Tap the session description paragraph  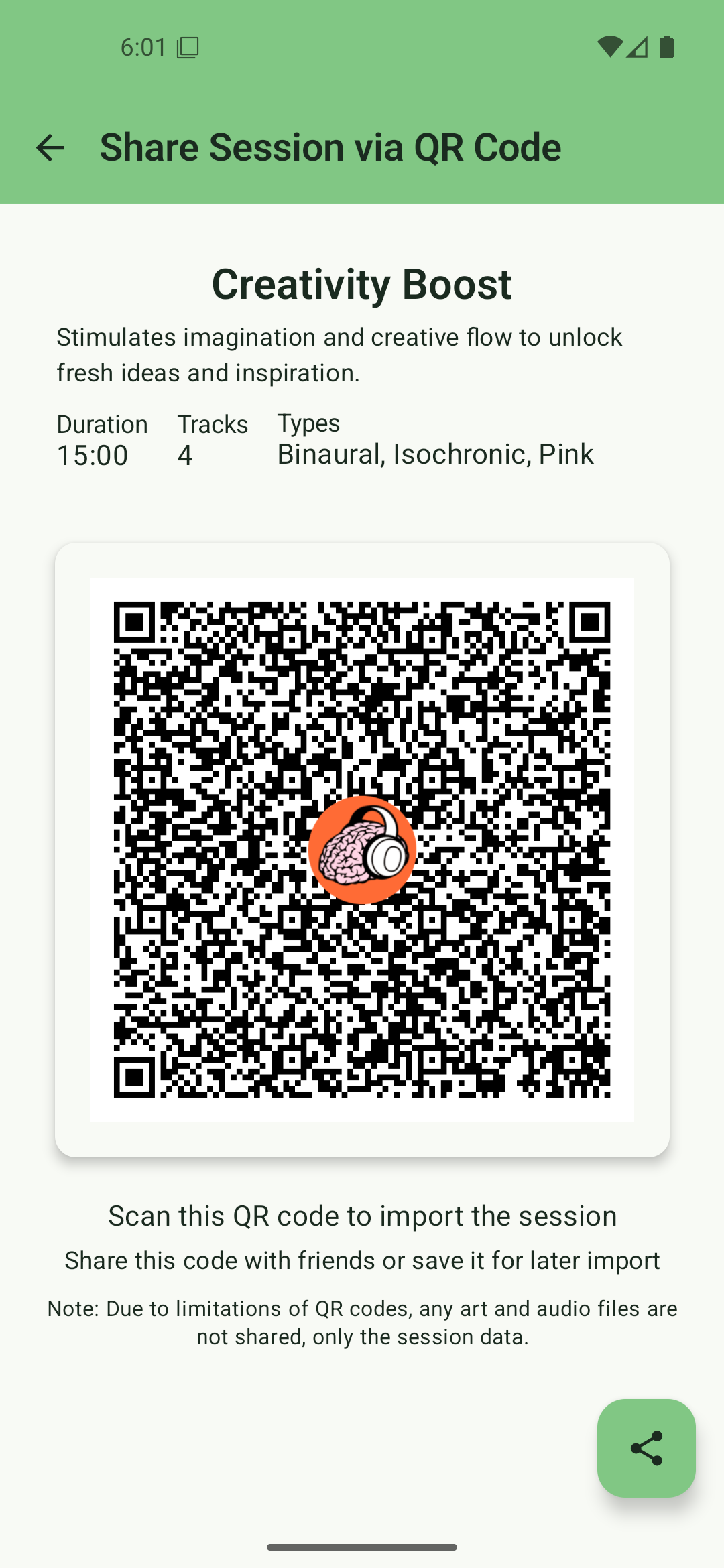[x=339, y=354]
